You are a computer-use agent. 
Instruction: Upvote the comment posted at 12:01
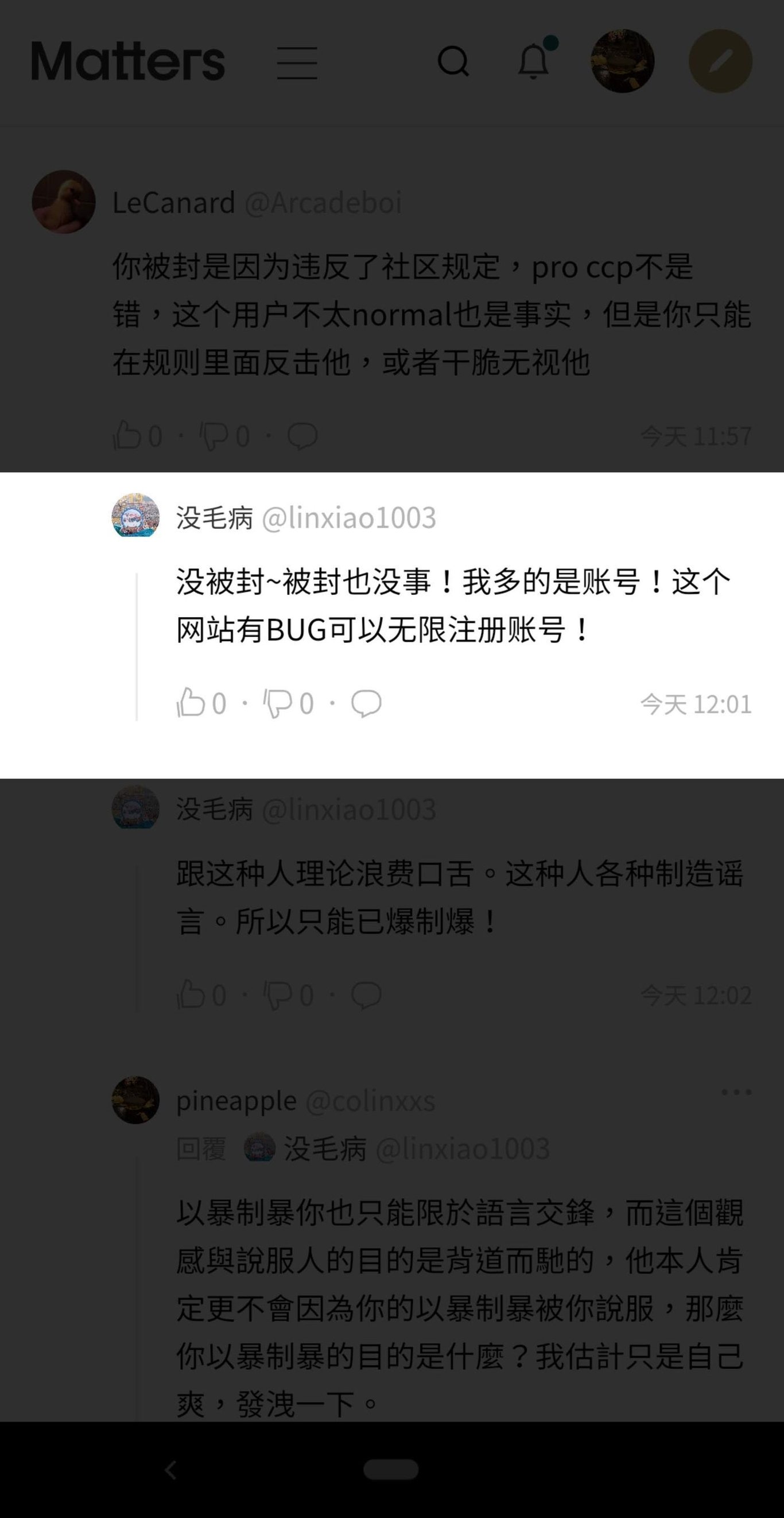(x=191, y=703)
